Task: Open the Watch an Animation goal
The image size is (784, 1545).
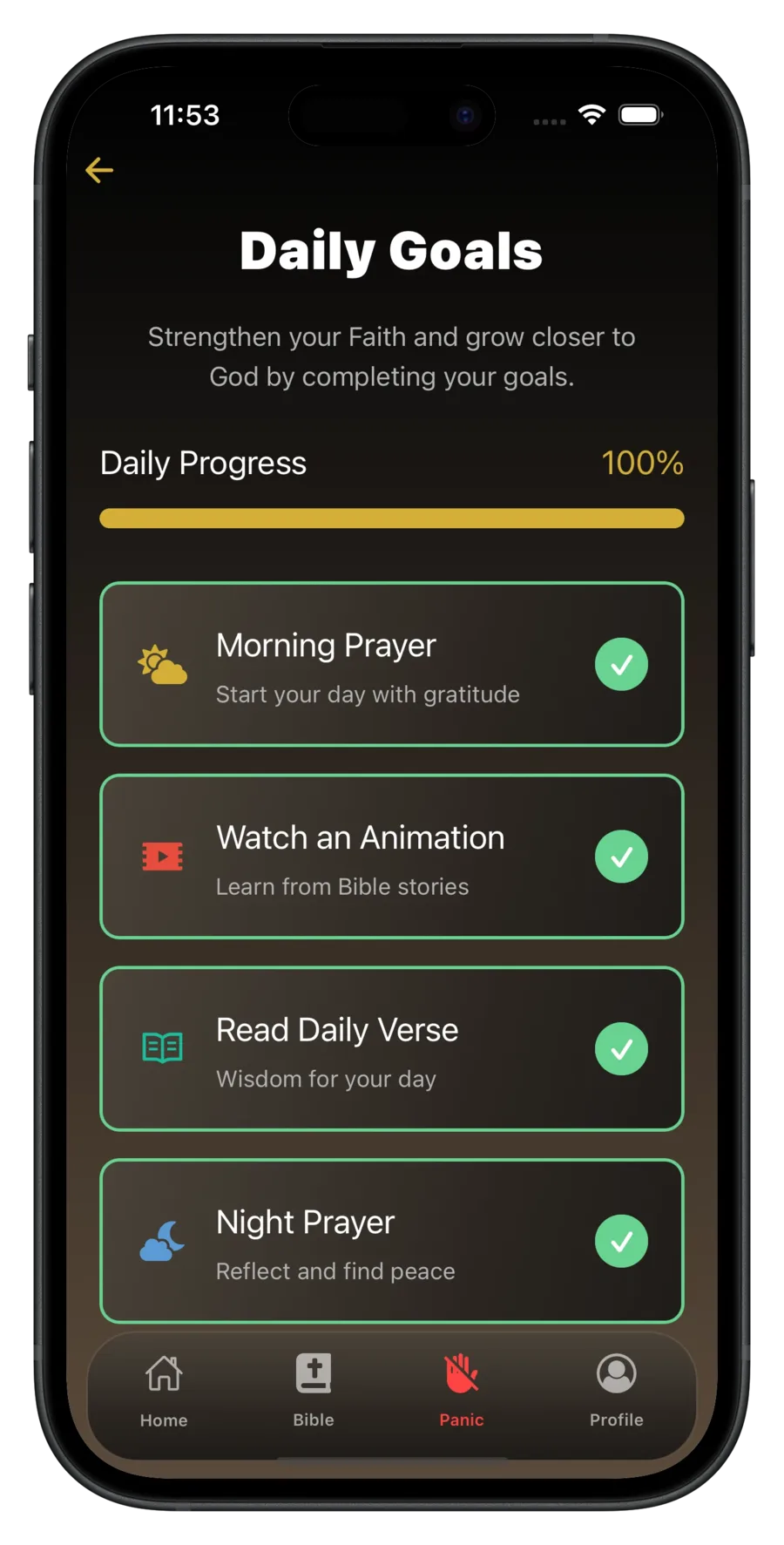Action: [x=366, y=857]
